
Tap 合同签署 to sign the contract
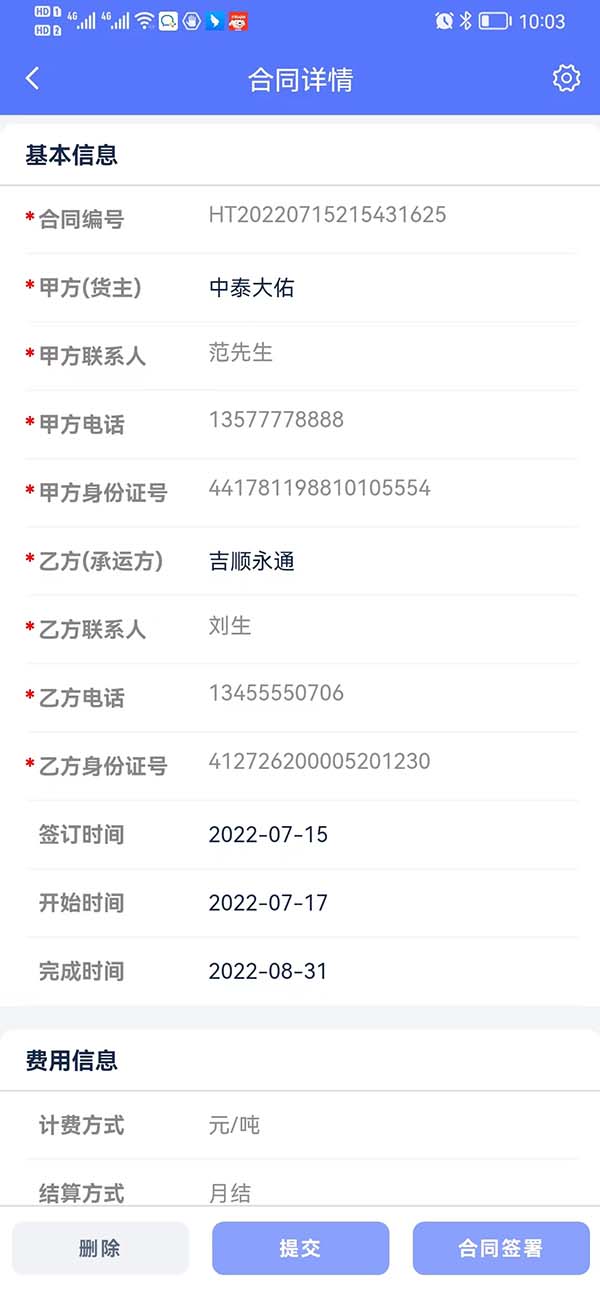coord(500,1248)
